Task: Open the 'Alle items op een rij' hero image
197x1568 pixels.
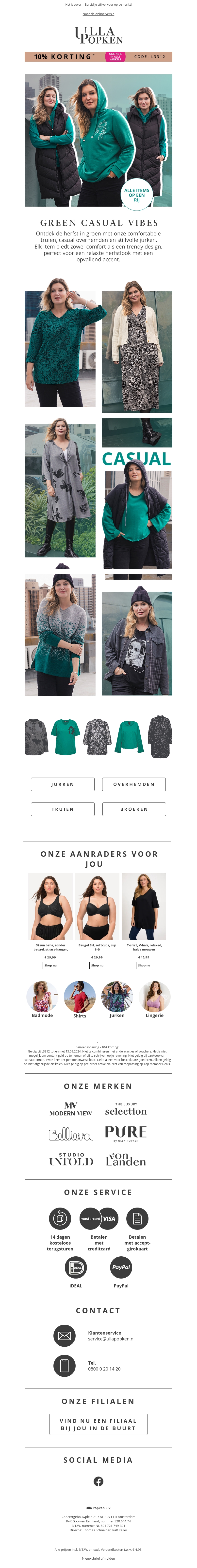Action: point(98,140)
